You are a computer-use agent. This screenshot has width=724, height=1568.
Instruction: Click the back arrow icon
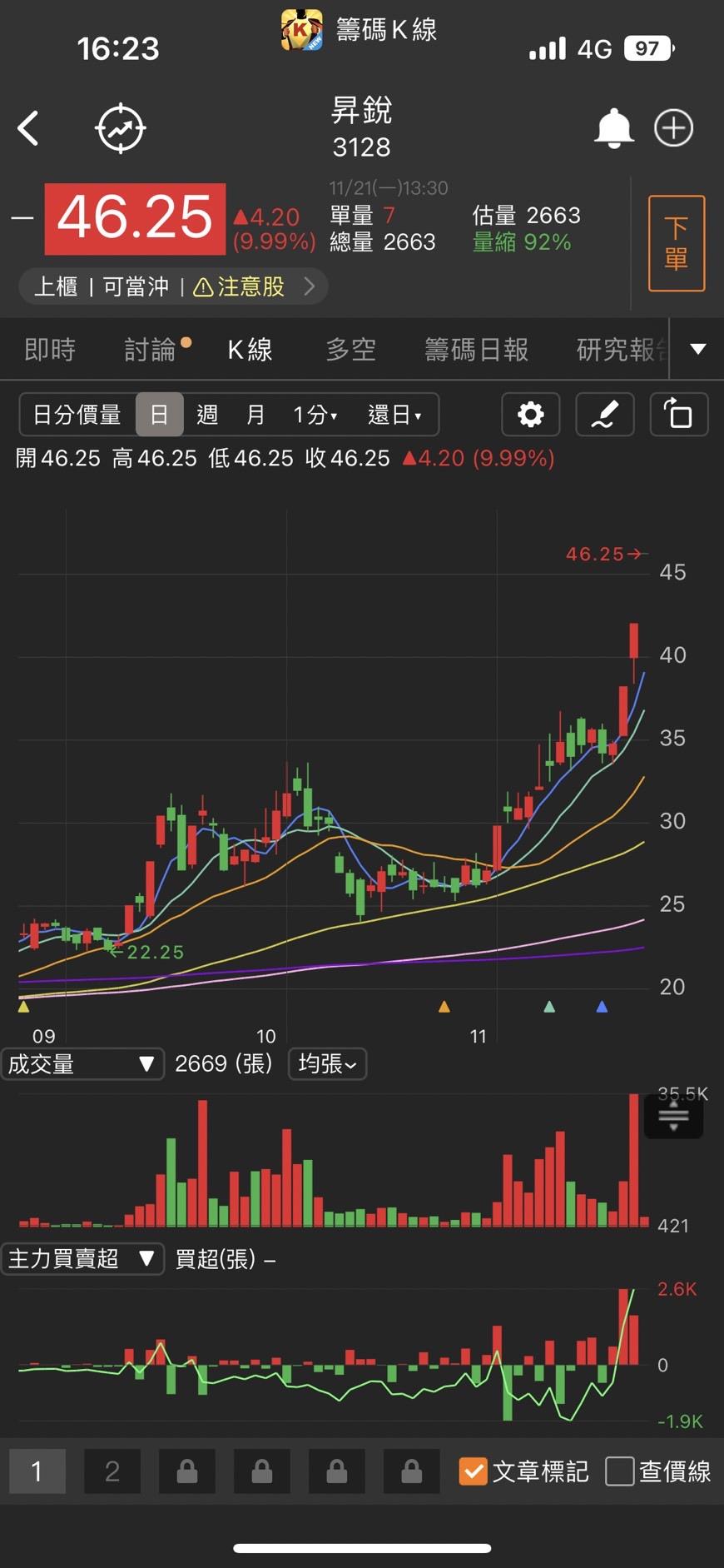click(x=29, y=127)
